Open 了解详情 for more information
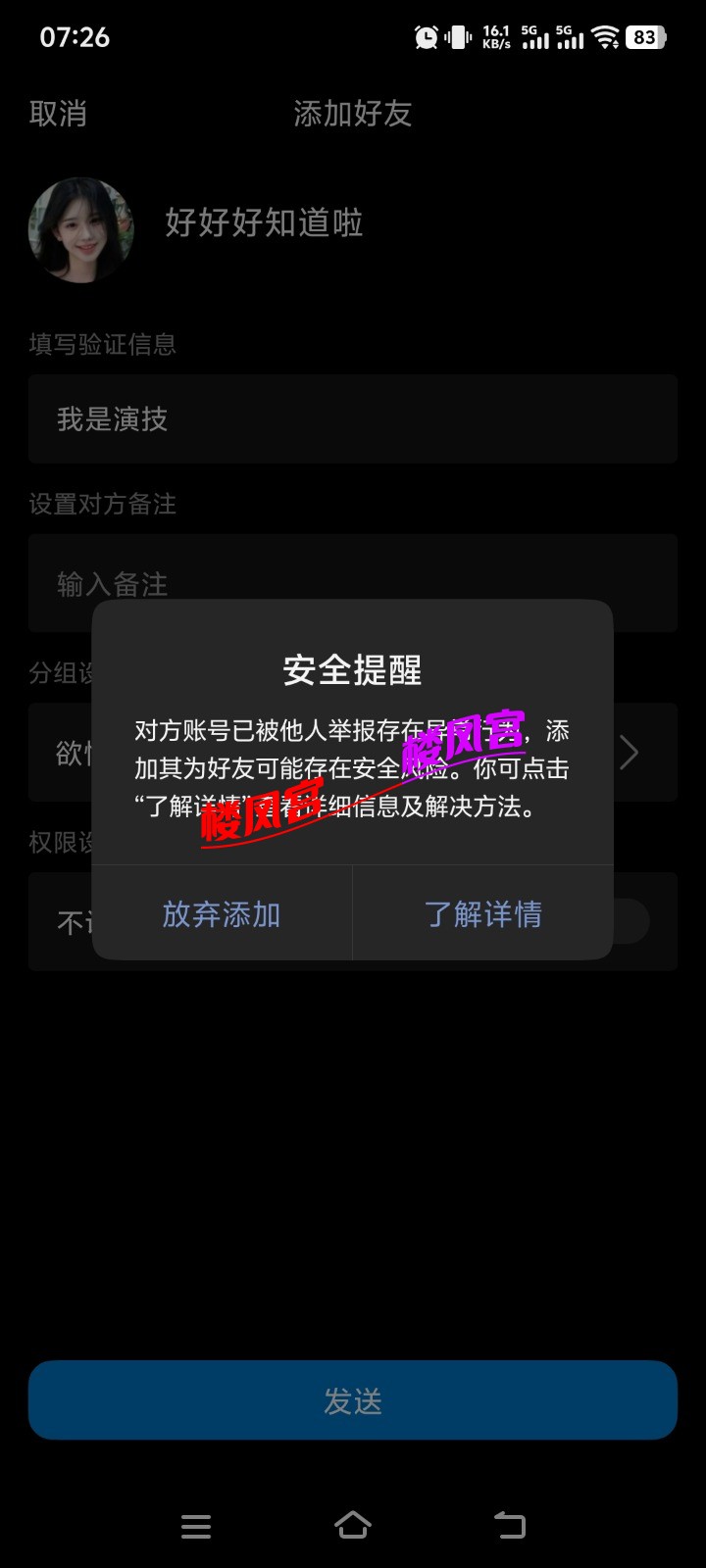This screenshot has width=706, height=1568. pyautogui.click(x=482, y=913)
